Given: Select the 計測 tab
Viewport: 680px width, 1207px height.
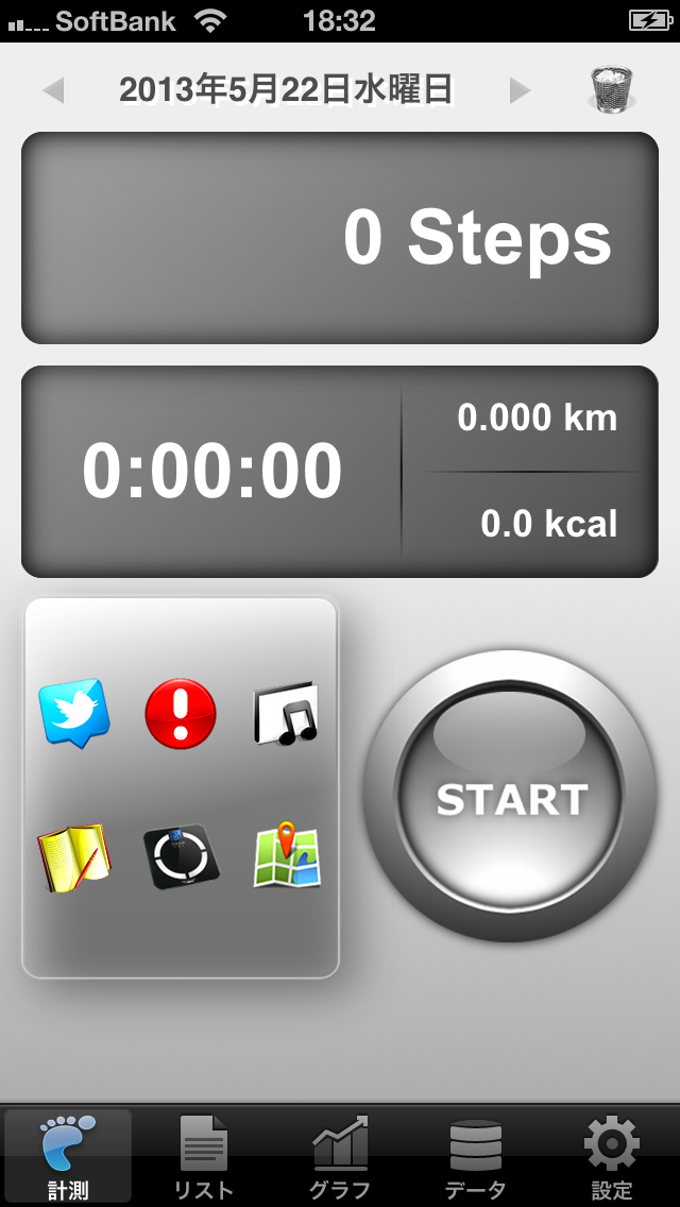Looking at the screenshot, I should 68,1157.
